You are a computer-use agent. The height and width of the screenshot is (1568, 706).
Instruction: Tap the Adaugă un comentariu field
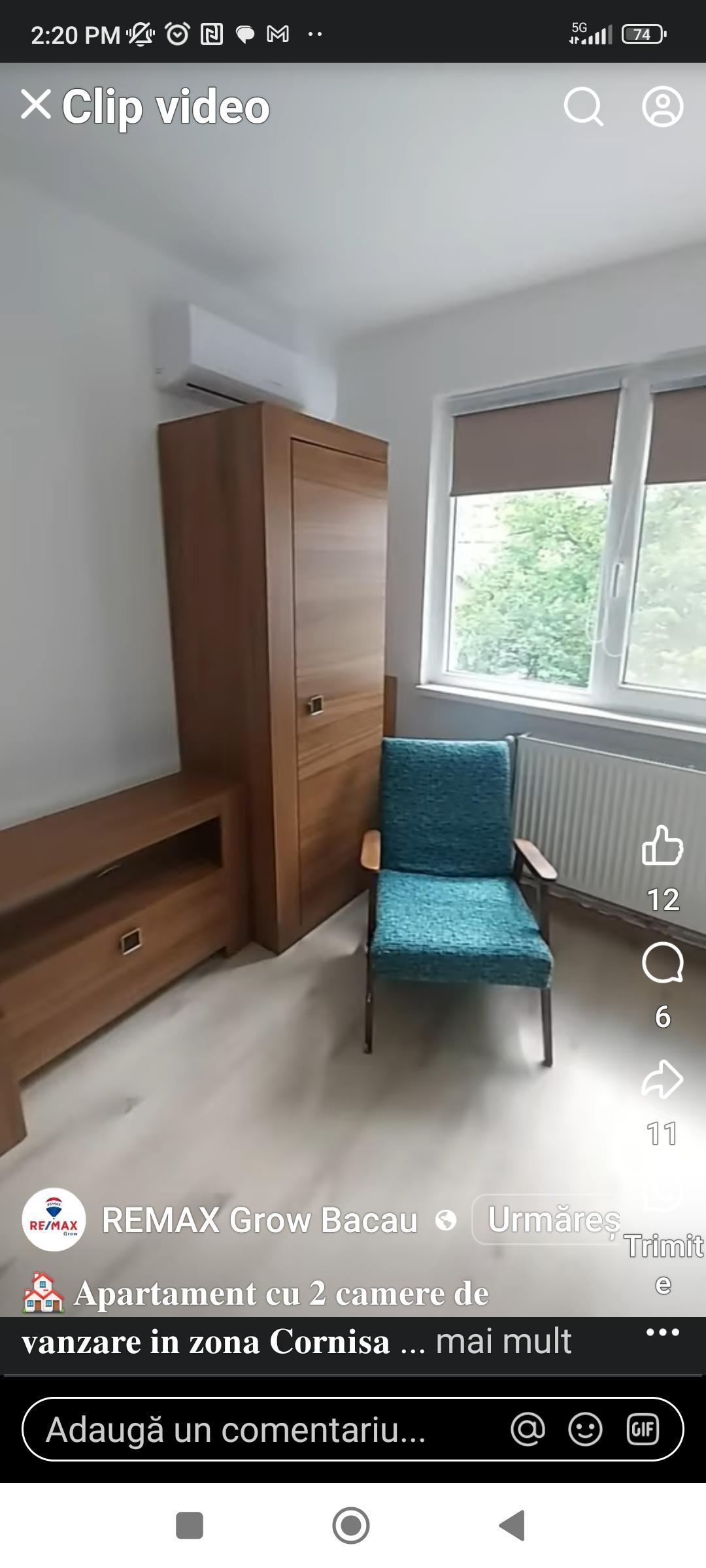tap(261, 1429)
